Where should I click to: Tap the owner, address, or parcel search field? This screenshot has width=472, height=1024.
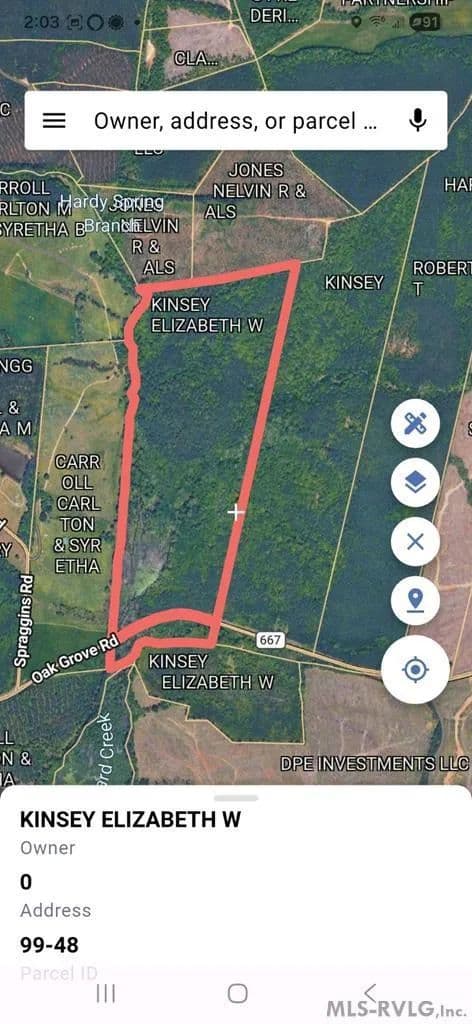pos(236,121)
